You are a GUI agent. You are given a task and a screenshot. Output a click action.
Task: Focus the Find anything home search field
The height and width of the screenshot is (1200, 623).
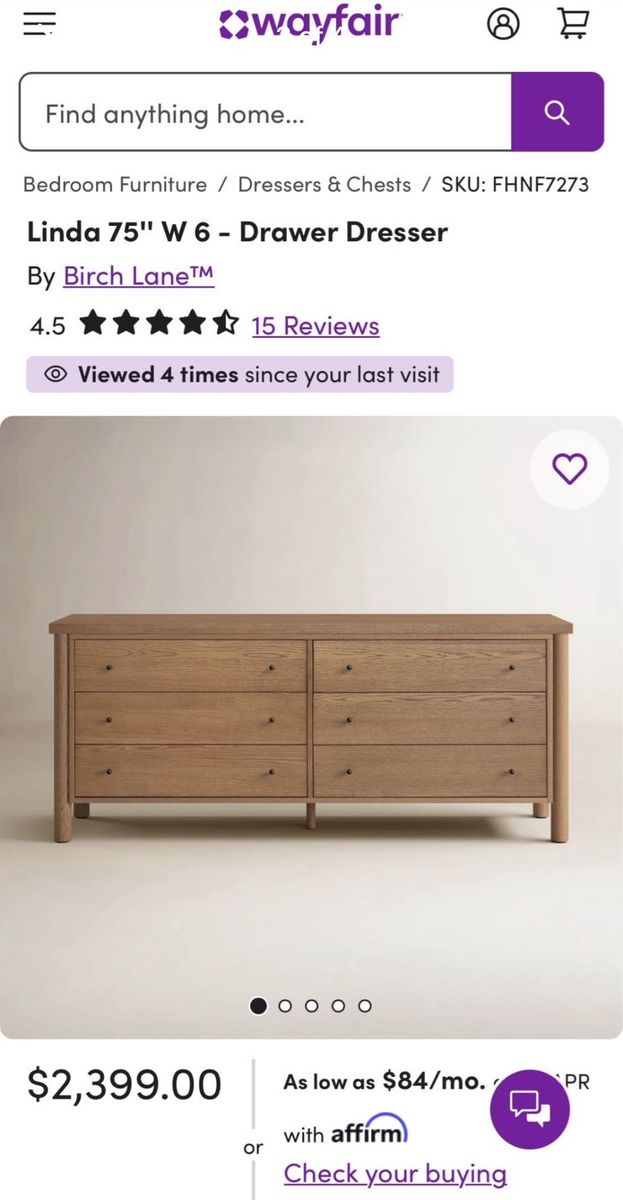265,113
